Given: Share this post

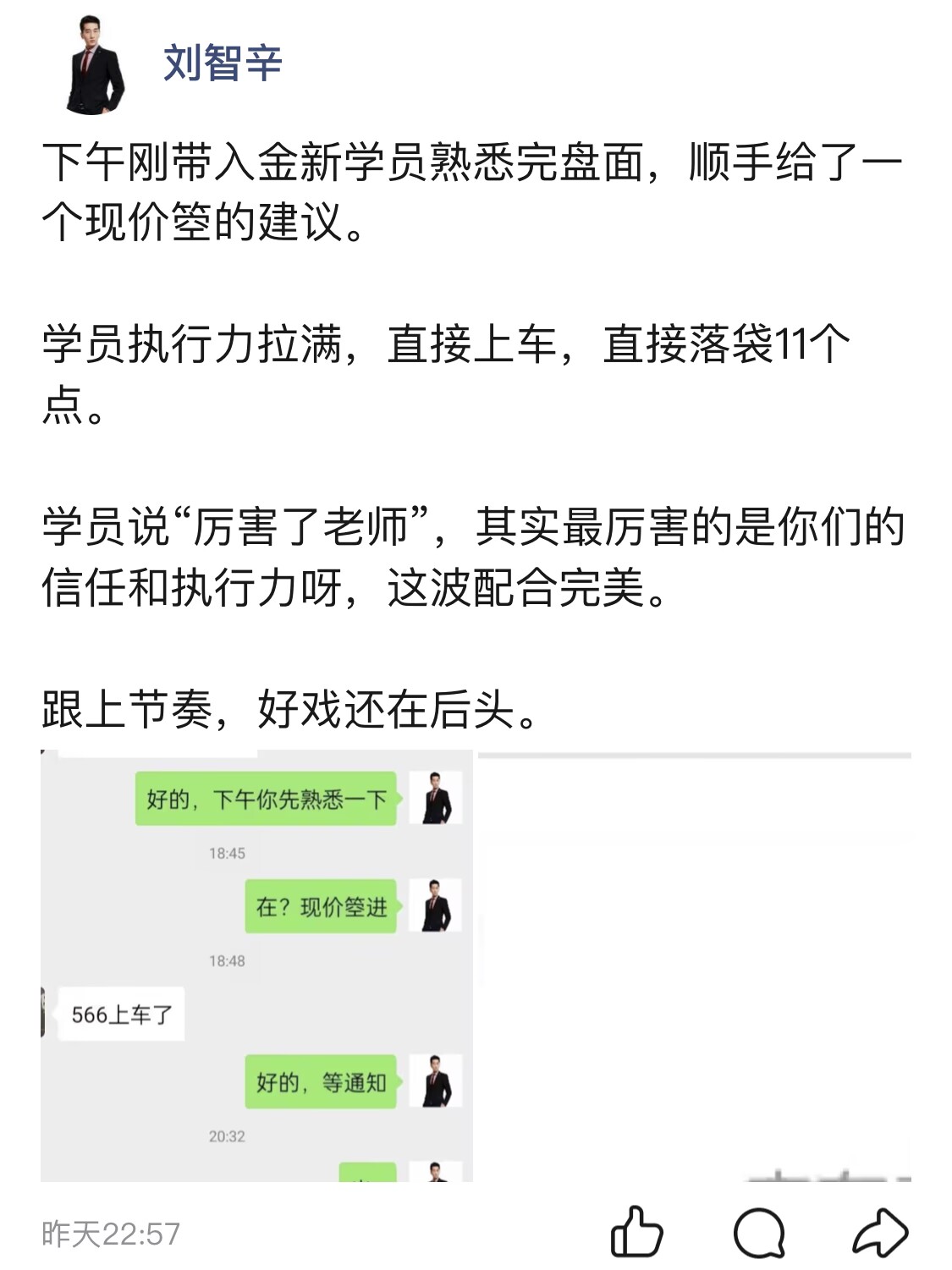Looking at the screenshot, I should click(x=880, y=1233).
